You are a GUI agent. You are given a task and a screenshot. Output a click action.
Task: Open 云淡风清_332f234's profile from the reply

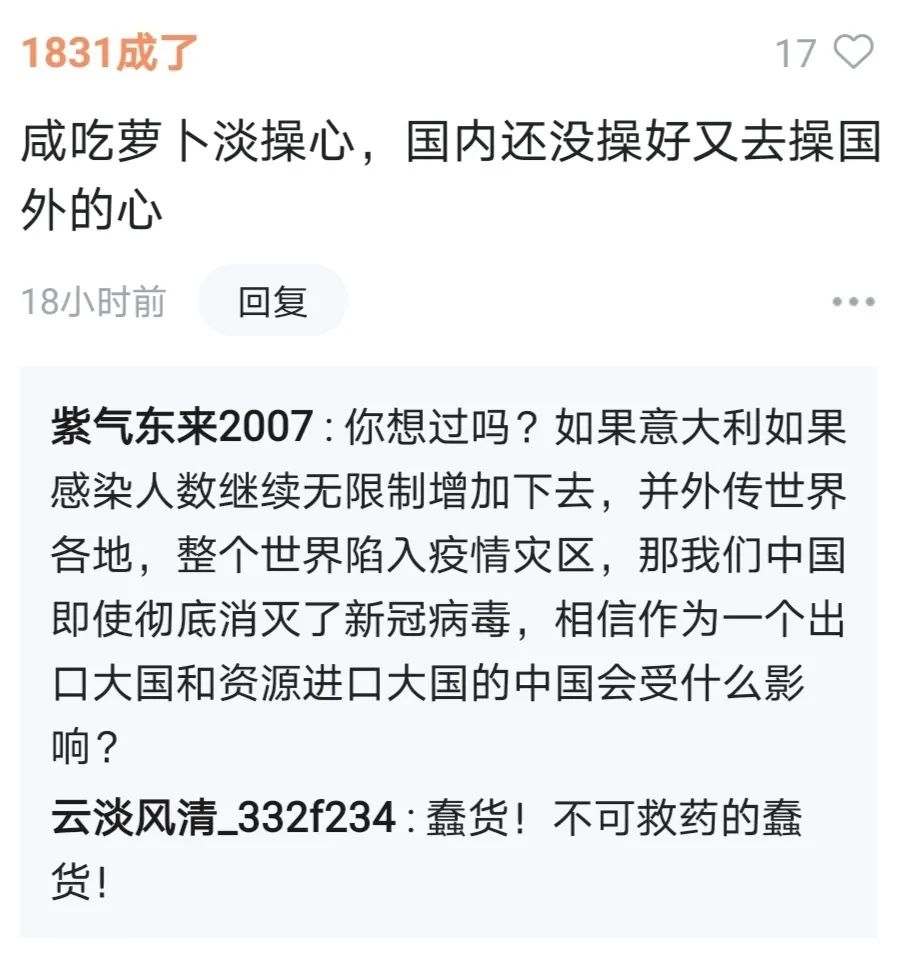[x=223, y=819]
